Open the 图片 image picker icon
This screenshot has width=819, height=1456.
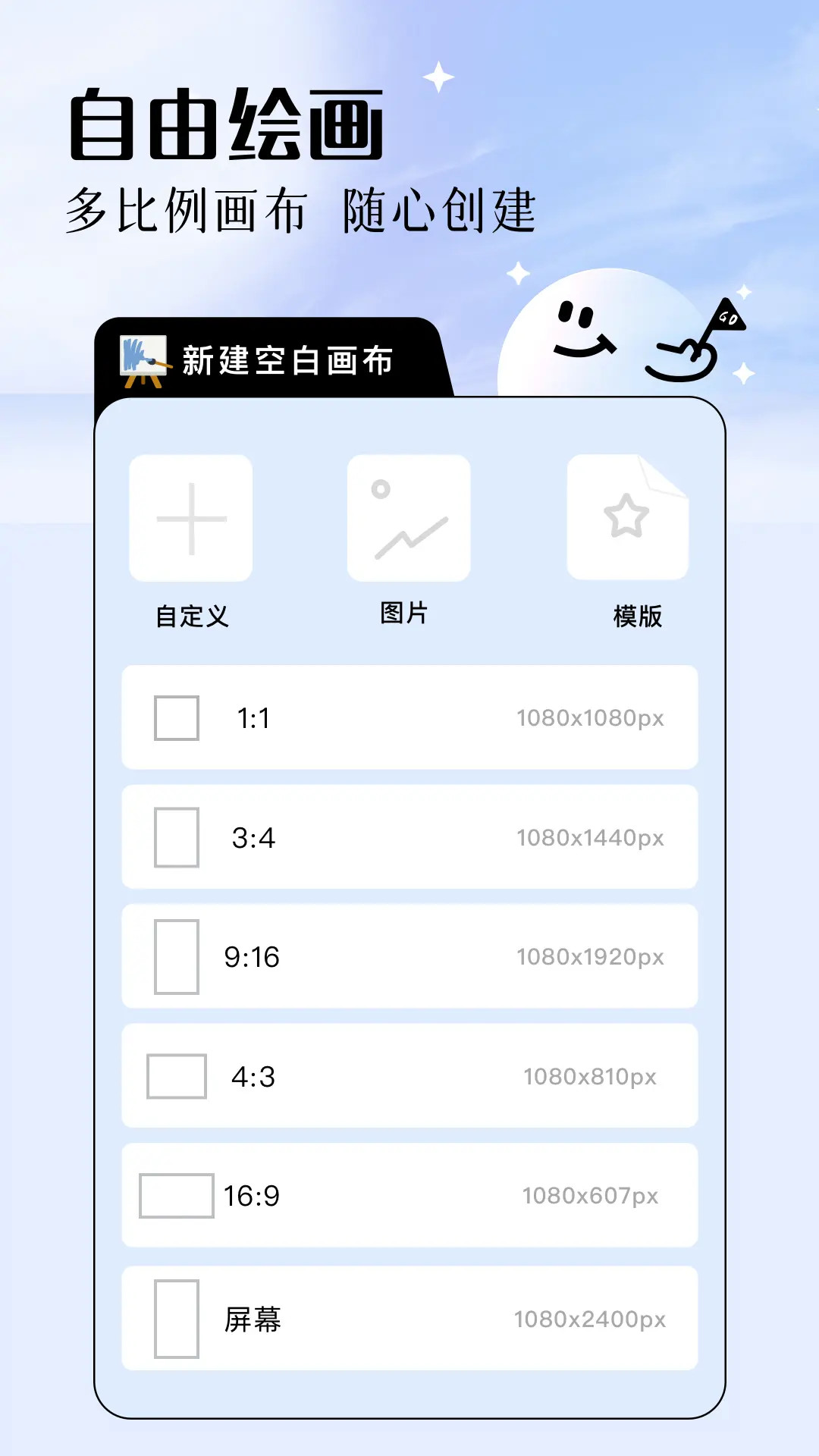407,517
